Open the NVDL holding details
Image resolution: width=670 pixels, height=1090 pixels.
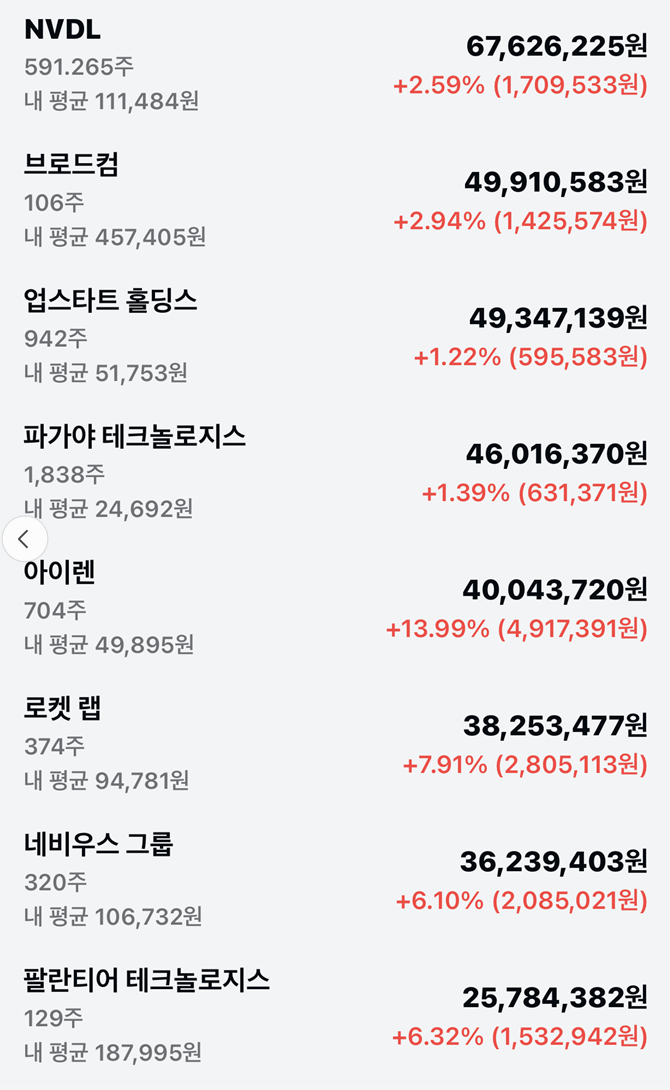335,65
